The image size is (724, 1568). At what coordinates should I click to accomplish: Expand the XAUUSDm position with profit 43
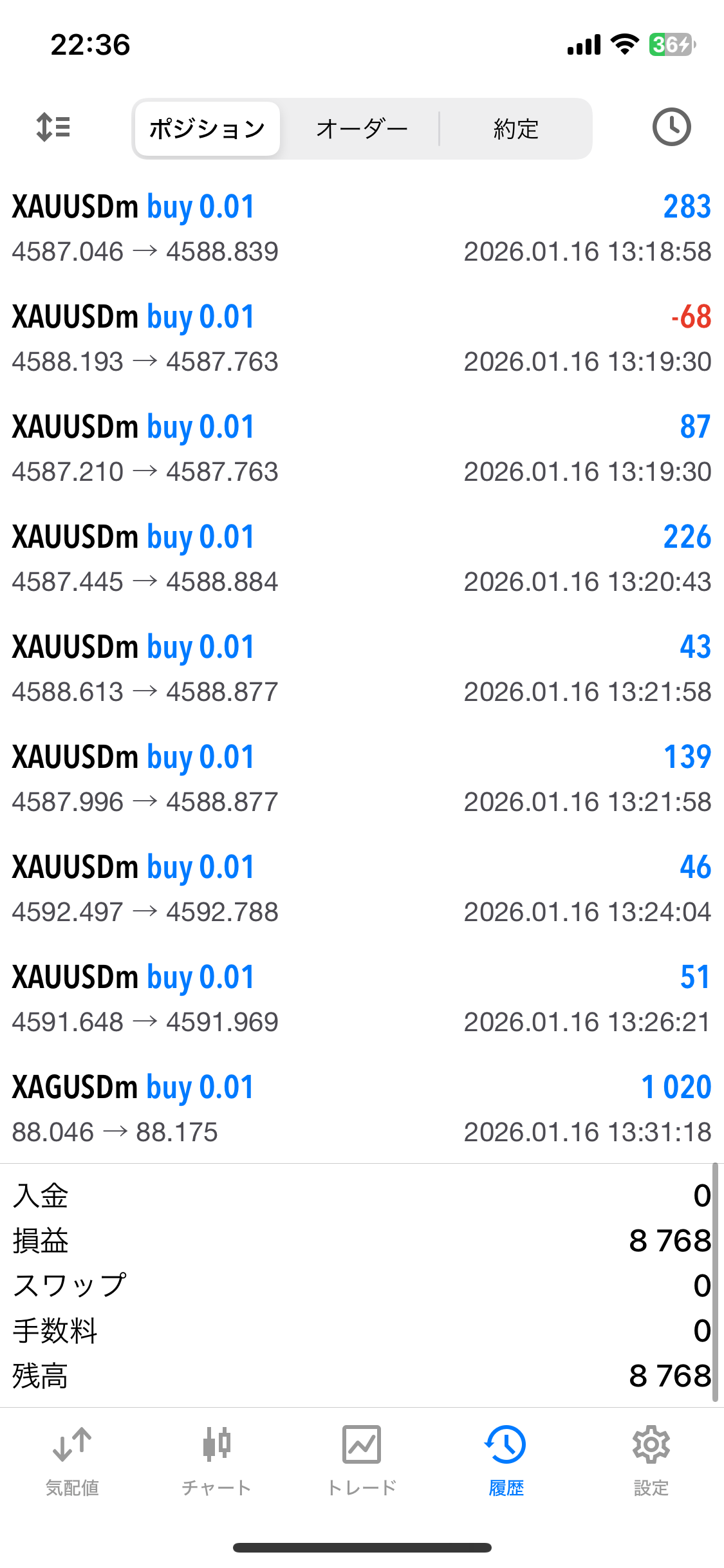(x=362, y=669)
